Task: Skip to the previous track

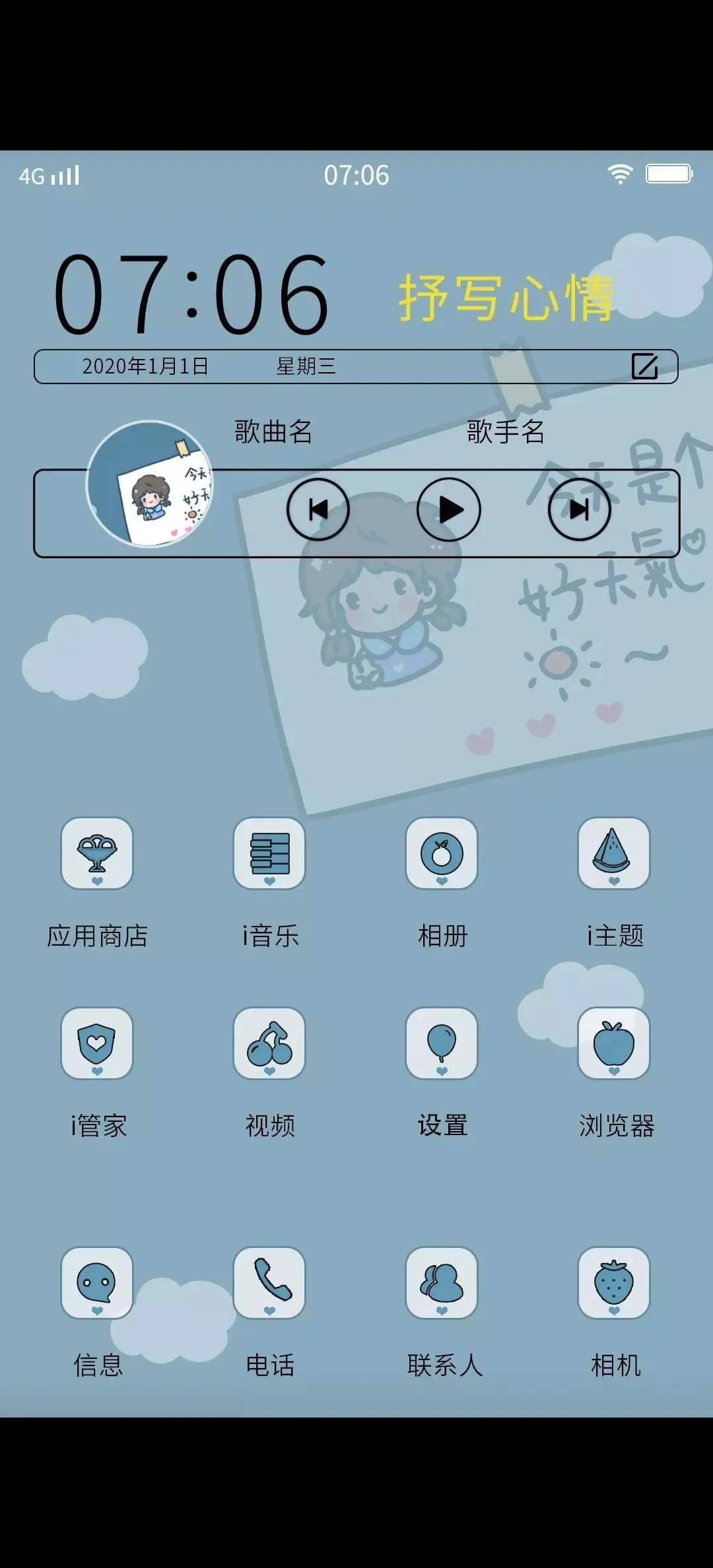Action: point(319,509)
